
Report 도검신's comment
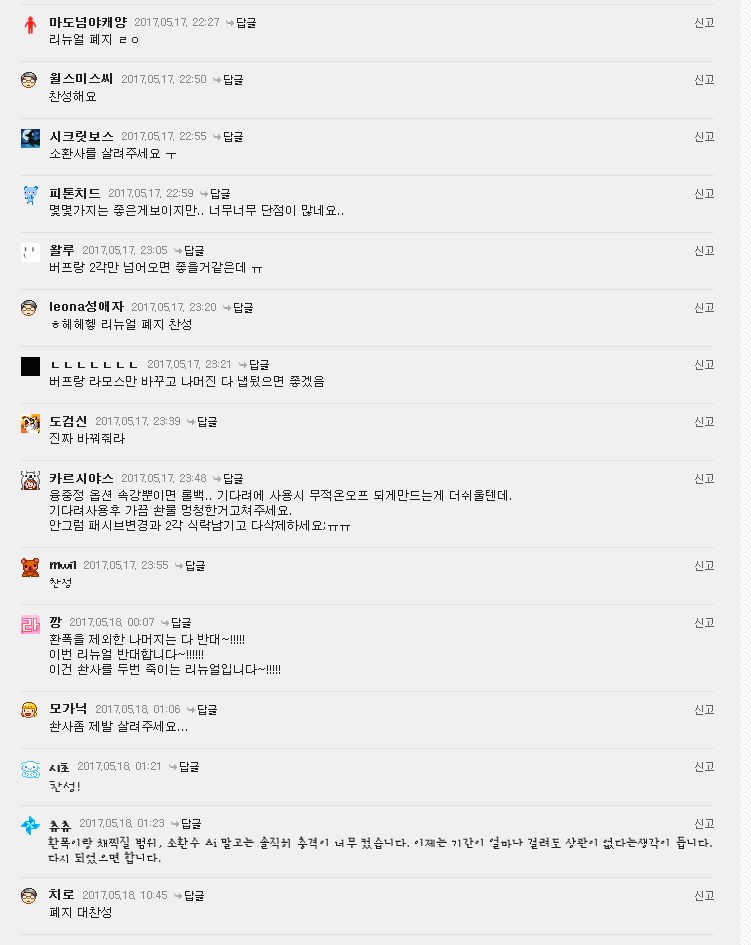(x=704, y=421)
